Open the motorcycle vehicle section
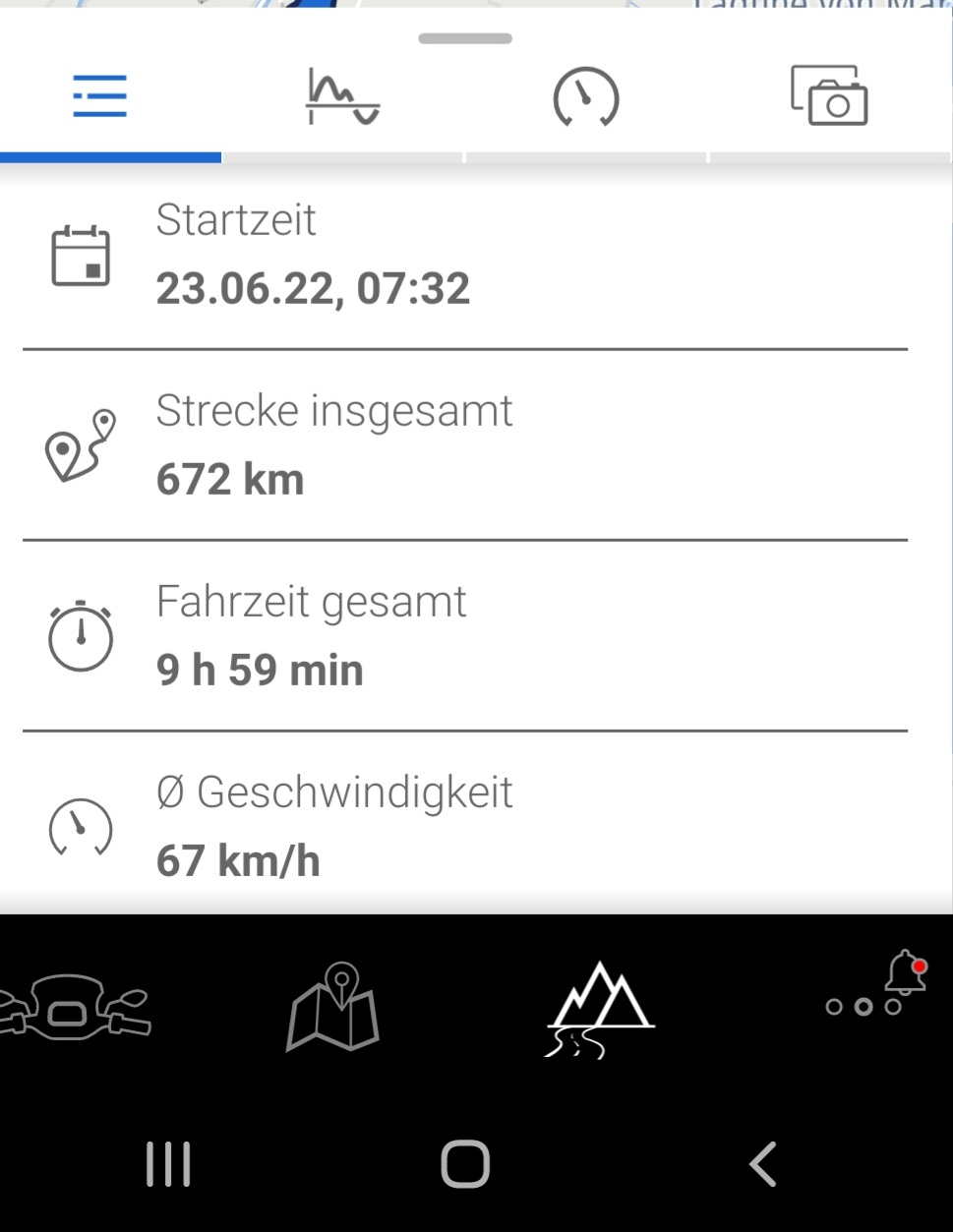Image resolution: width=953 pixels, height=1232 pixels. (75, 1006)
